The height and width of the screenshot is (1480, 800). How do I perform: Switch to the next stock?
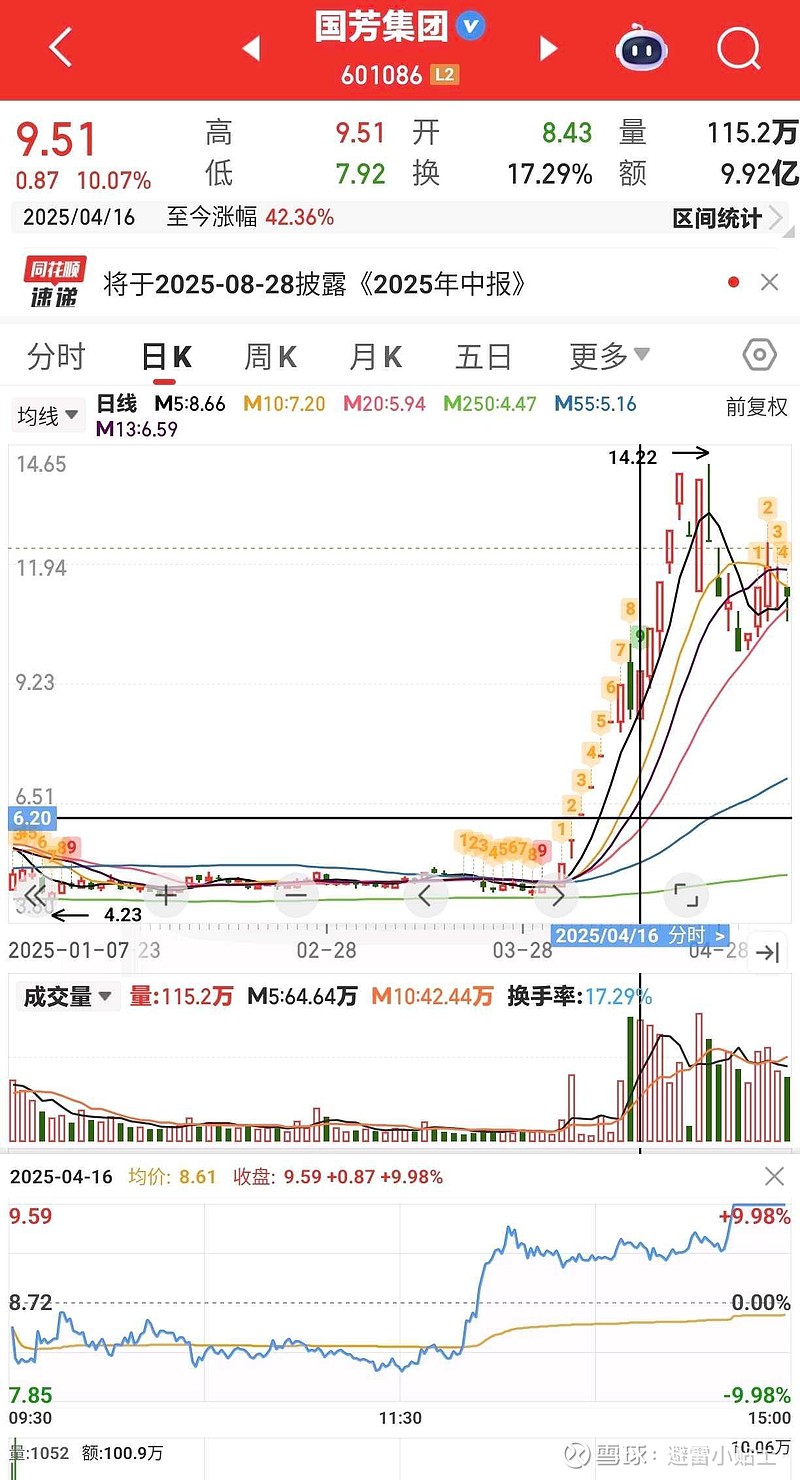[547, 48]
